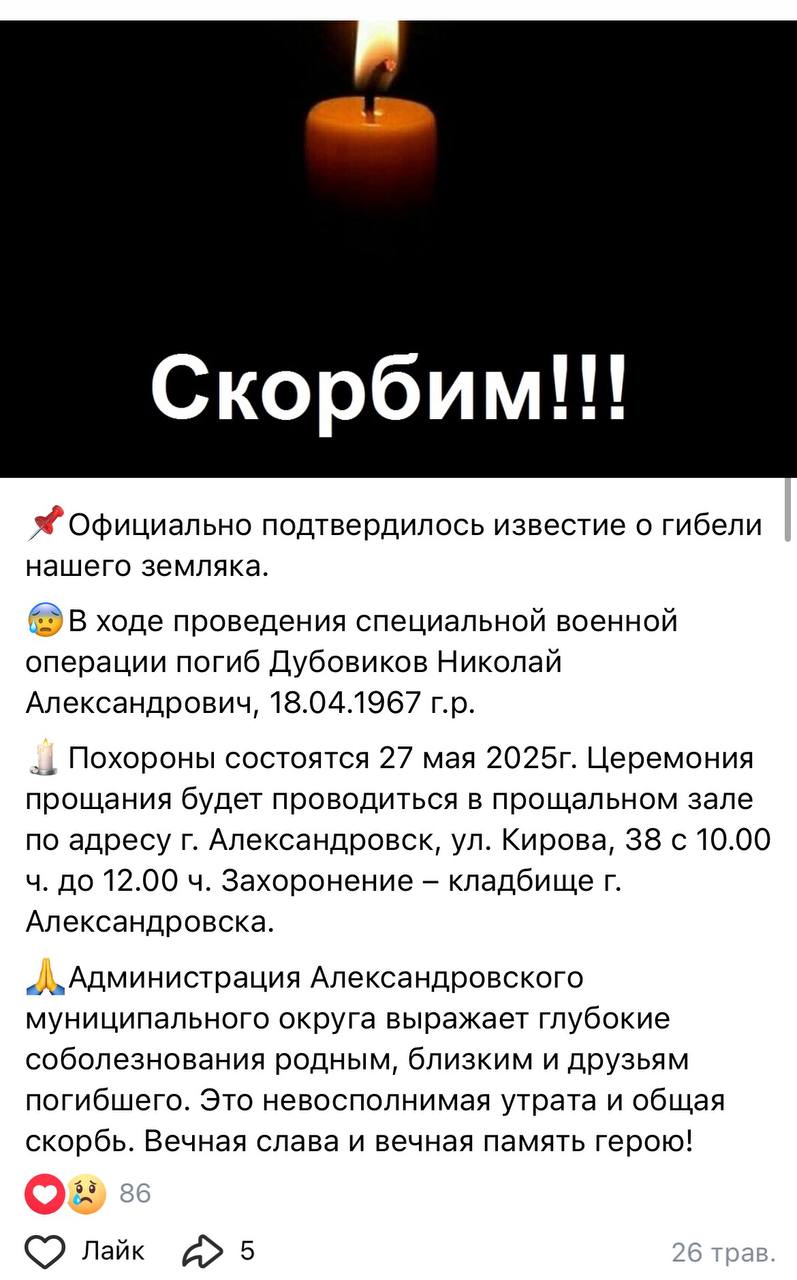Screen dimensions: 797x1280
Task: Like the post with the Лайк button
Action: pyautogui.click(x=84, y=1251)
